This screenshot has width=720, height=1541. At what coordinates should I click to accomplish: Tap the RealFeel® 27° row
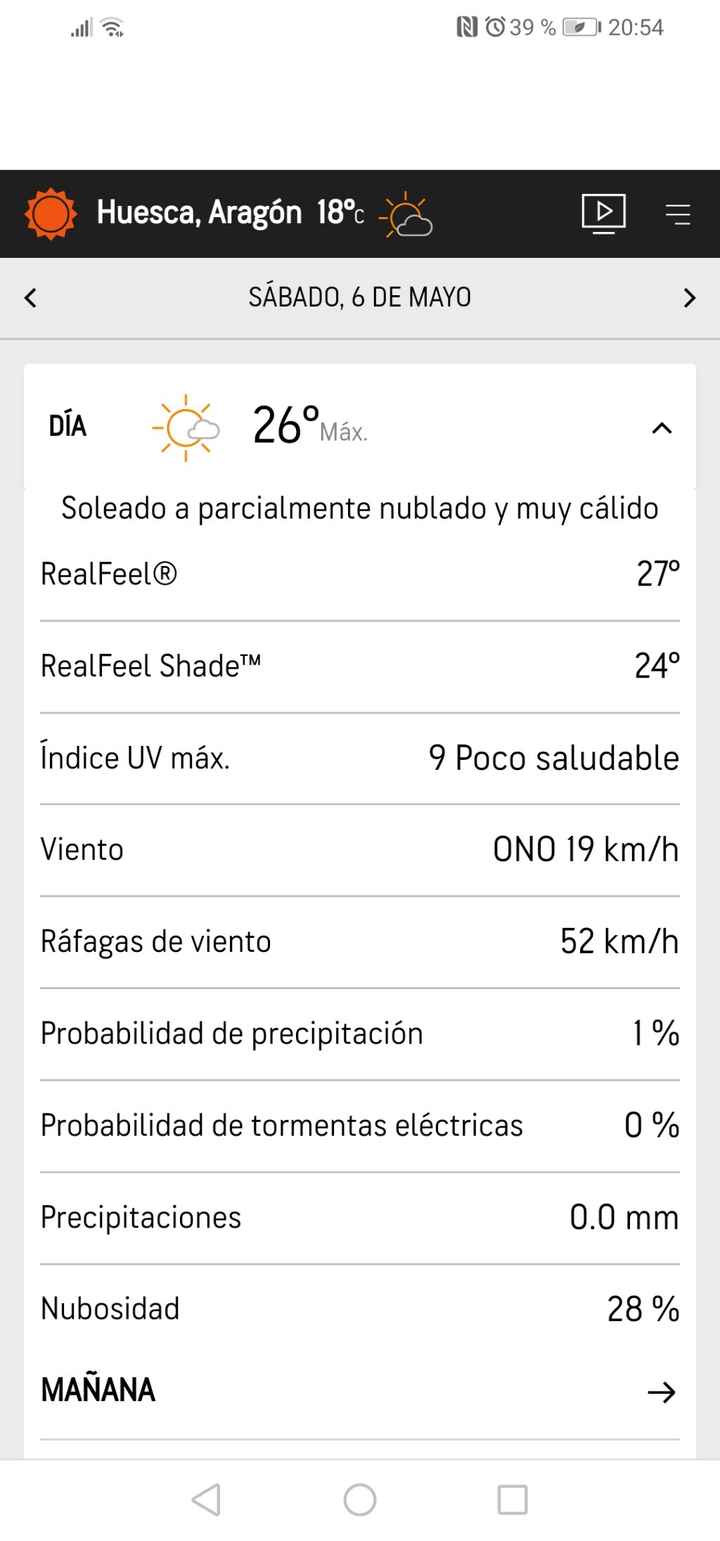(x=360, y=573)
